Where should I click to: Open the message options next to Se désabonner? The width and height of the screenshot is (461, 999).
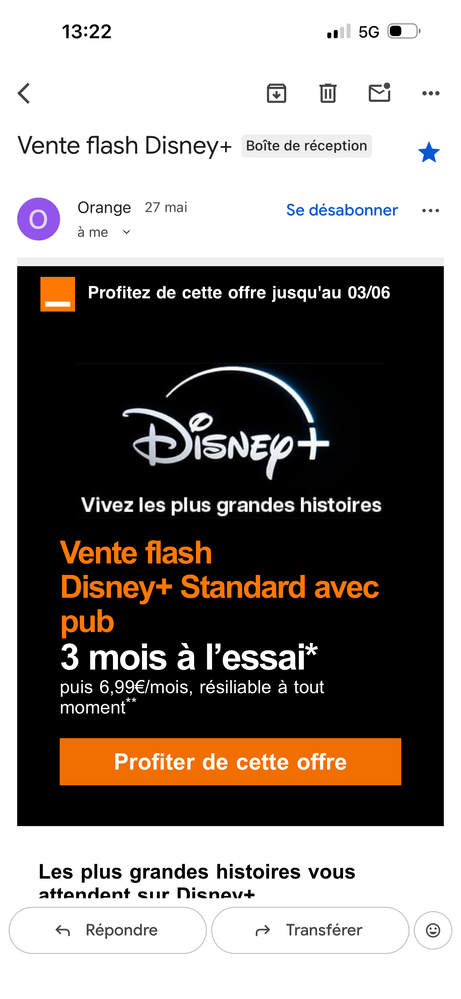431,211
